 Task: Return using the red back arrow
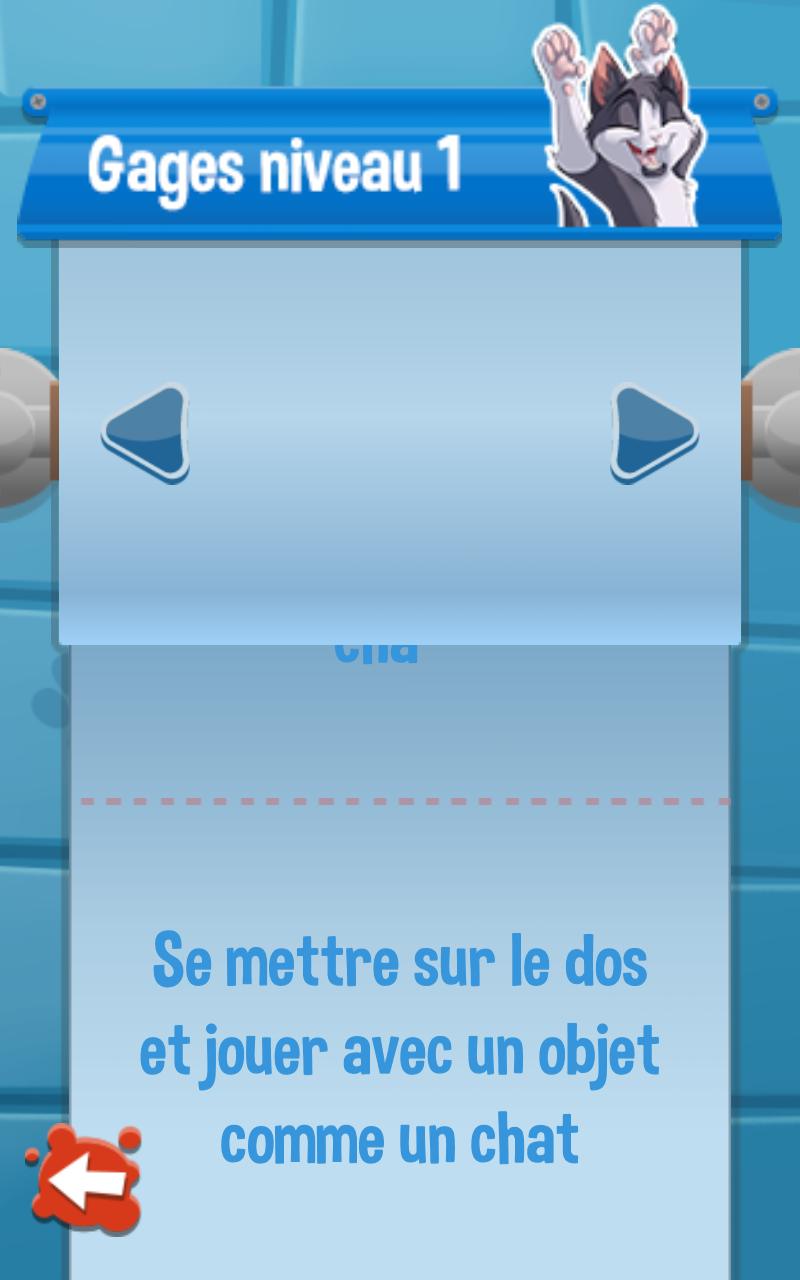(x=85, y=1181)
